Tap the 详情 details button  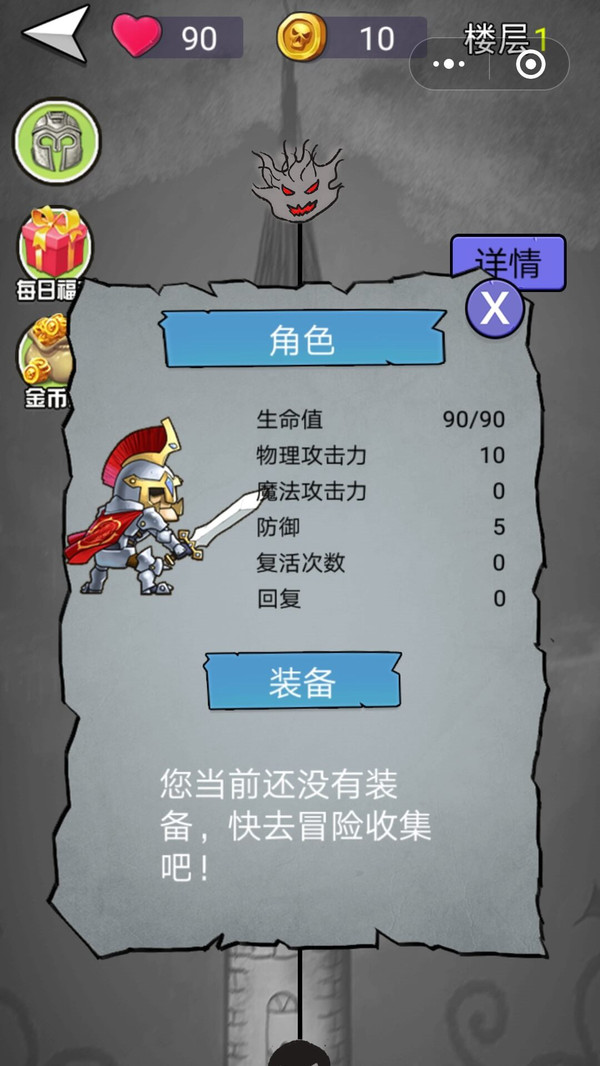click(x=508, y=261)
